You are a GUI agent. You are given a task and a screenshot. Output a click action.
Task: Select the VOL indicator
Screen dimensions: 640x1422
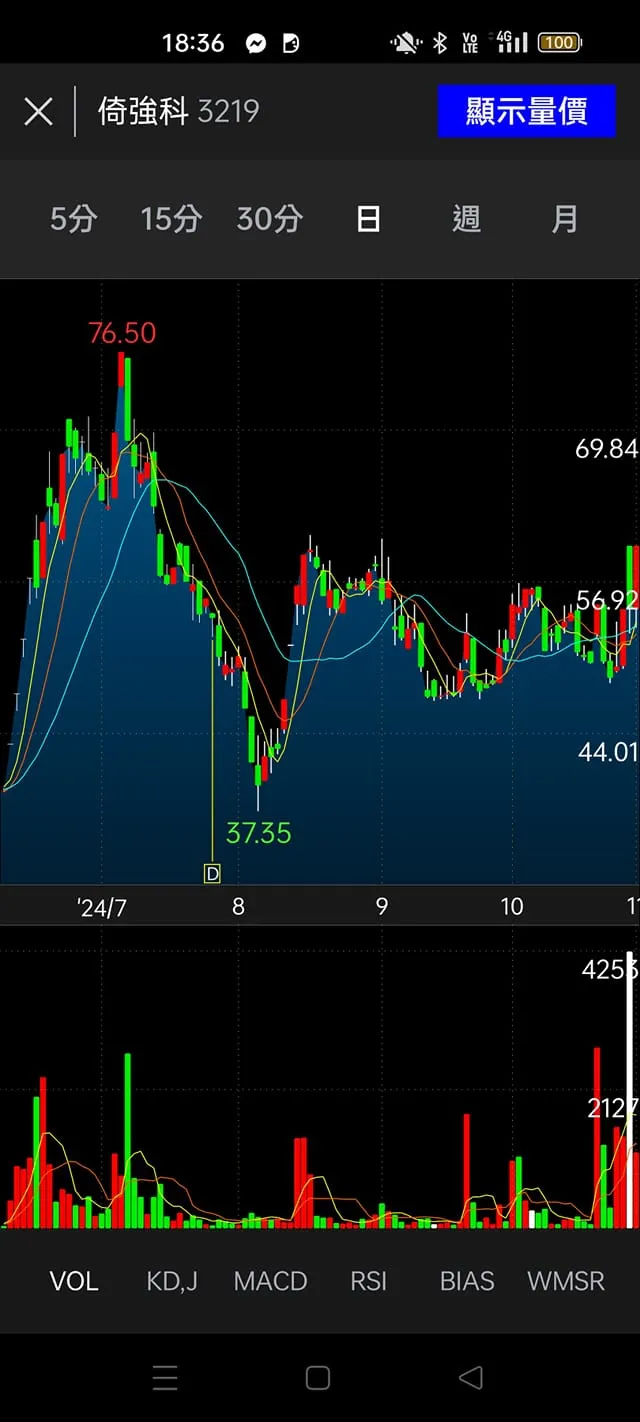pos(74,1281)
